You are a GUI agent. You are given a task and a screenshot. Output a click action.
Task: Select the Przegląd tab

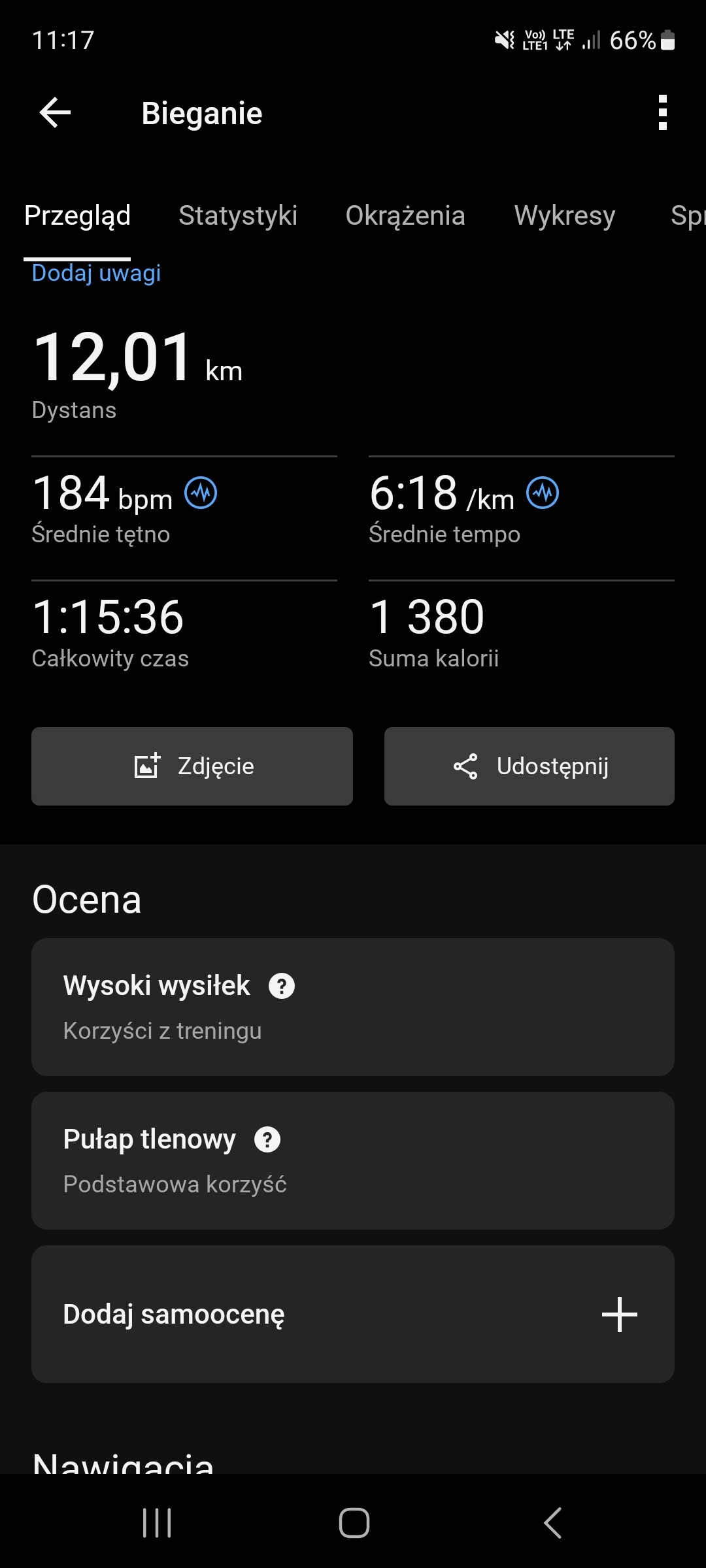click(77, 216)
